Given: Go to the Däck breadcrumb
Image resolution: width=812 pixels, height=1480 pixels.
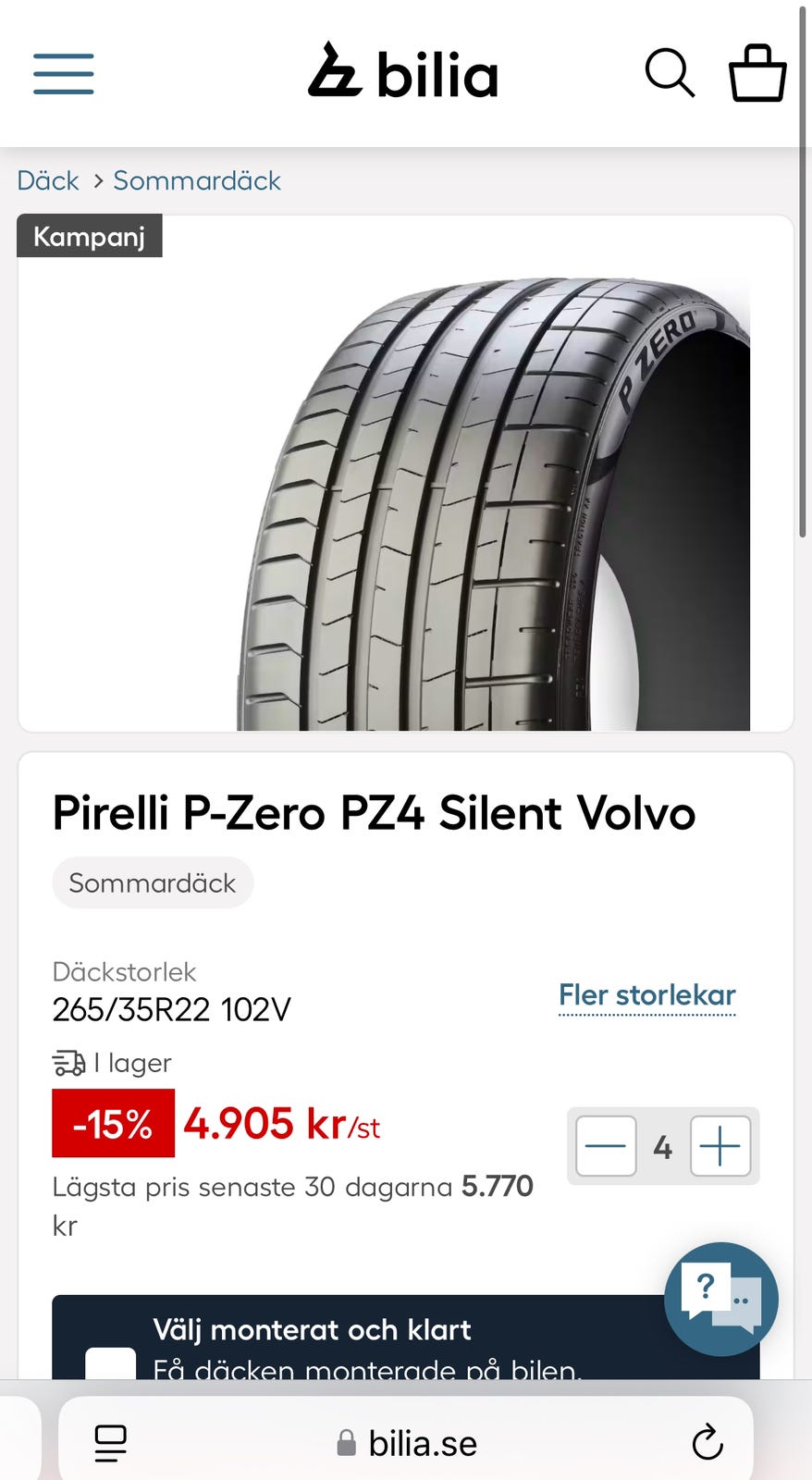Looking at the screenshot, I should (x=48, y=180).
